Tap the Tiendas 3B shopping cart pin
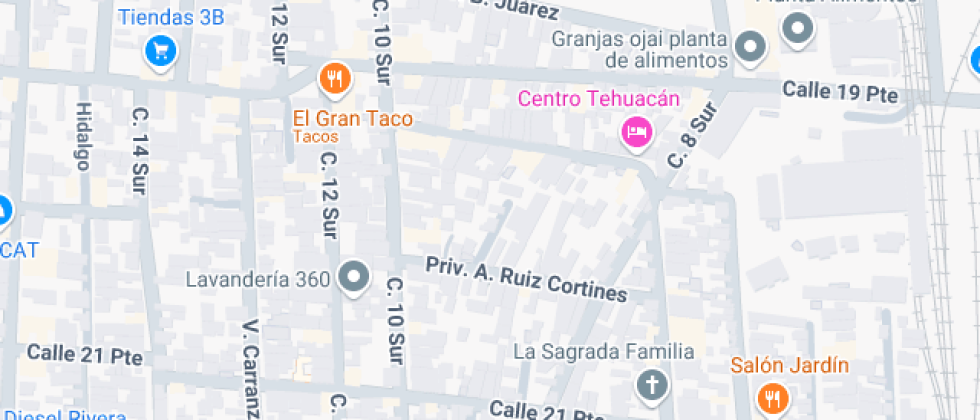 click(x=161, y=52)
